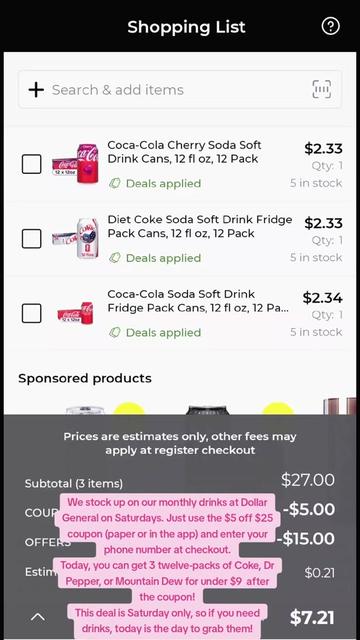Open the help question mark icon
This screenshot has width=360, height=640.
pos(330,27)
